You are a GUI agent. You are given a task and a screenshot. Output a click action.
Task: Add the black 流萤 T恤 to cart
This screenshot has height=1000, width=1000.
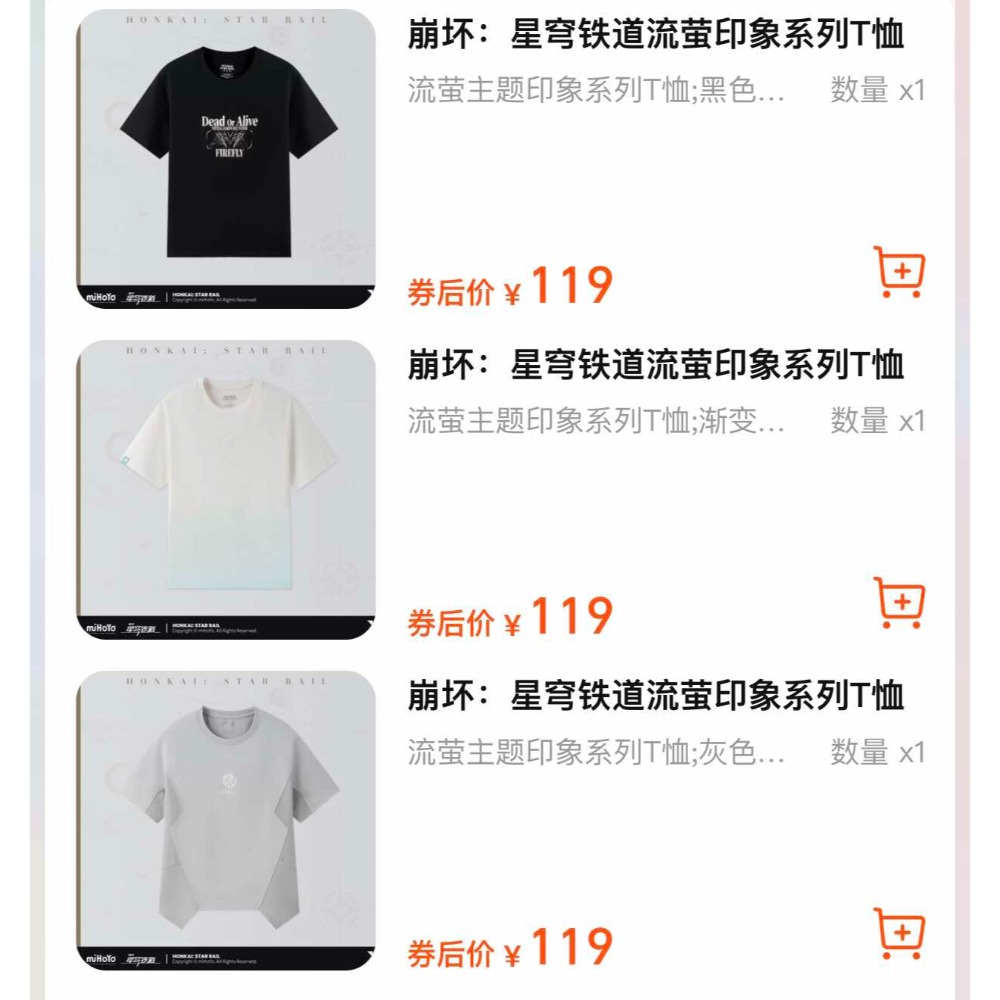tap(899, 272)
